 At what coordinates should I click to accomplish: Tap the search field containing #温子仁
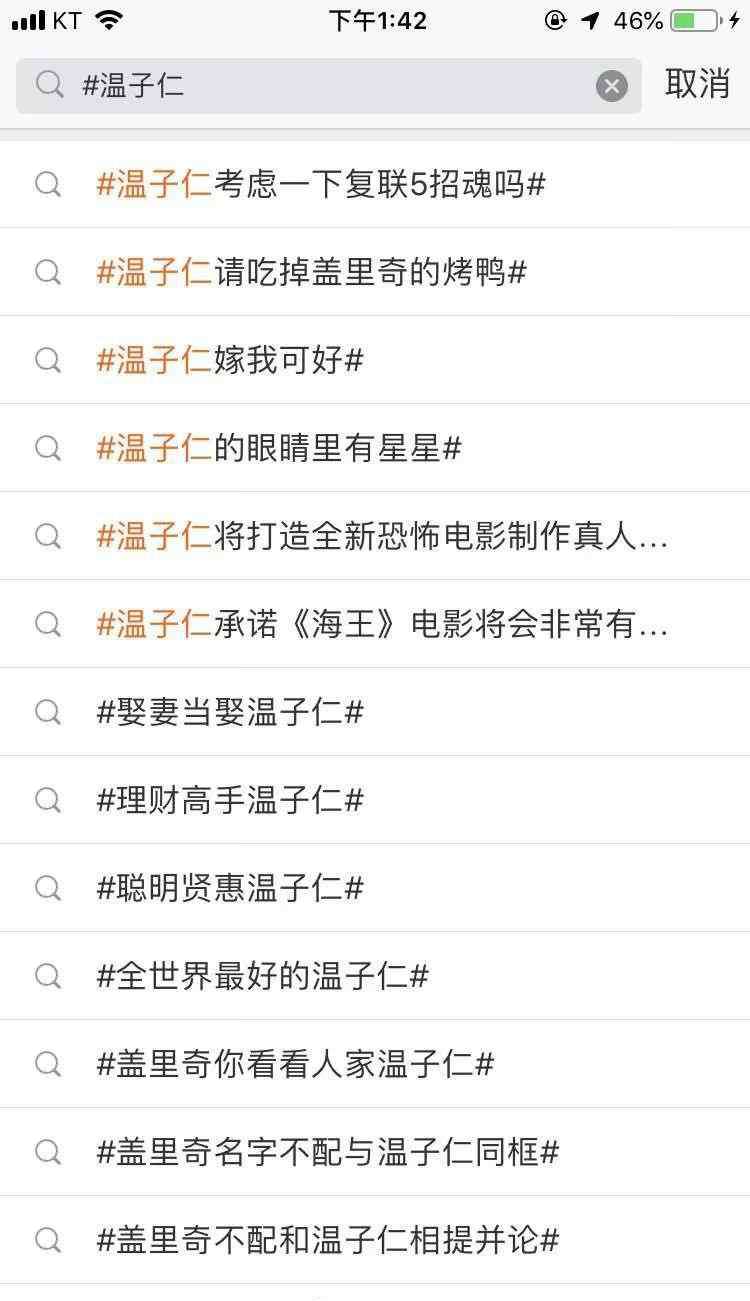pyautogui.click(x=328, y=86)
